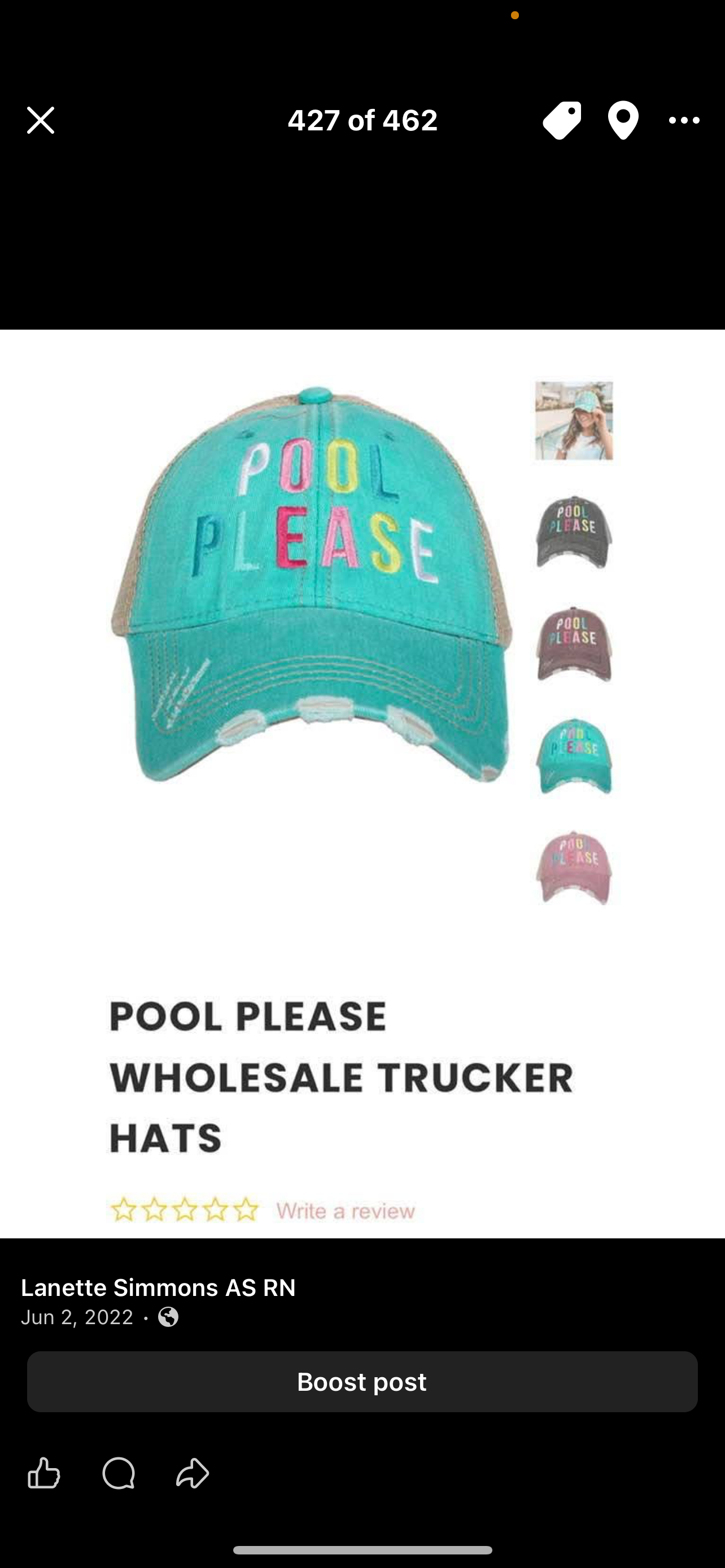Expand the 427 of 462 photo counter

coord(362,120)
